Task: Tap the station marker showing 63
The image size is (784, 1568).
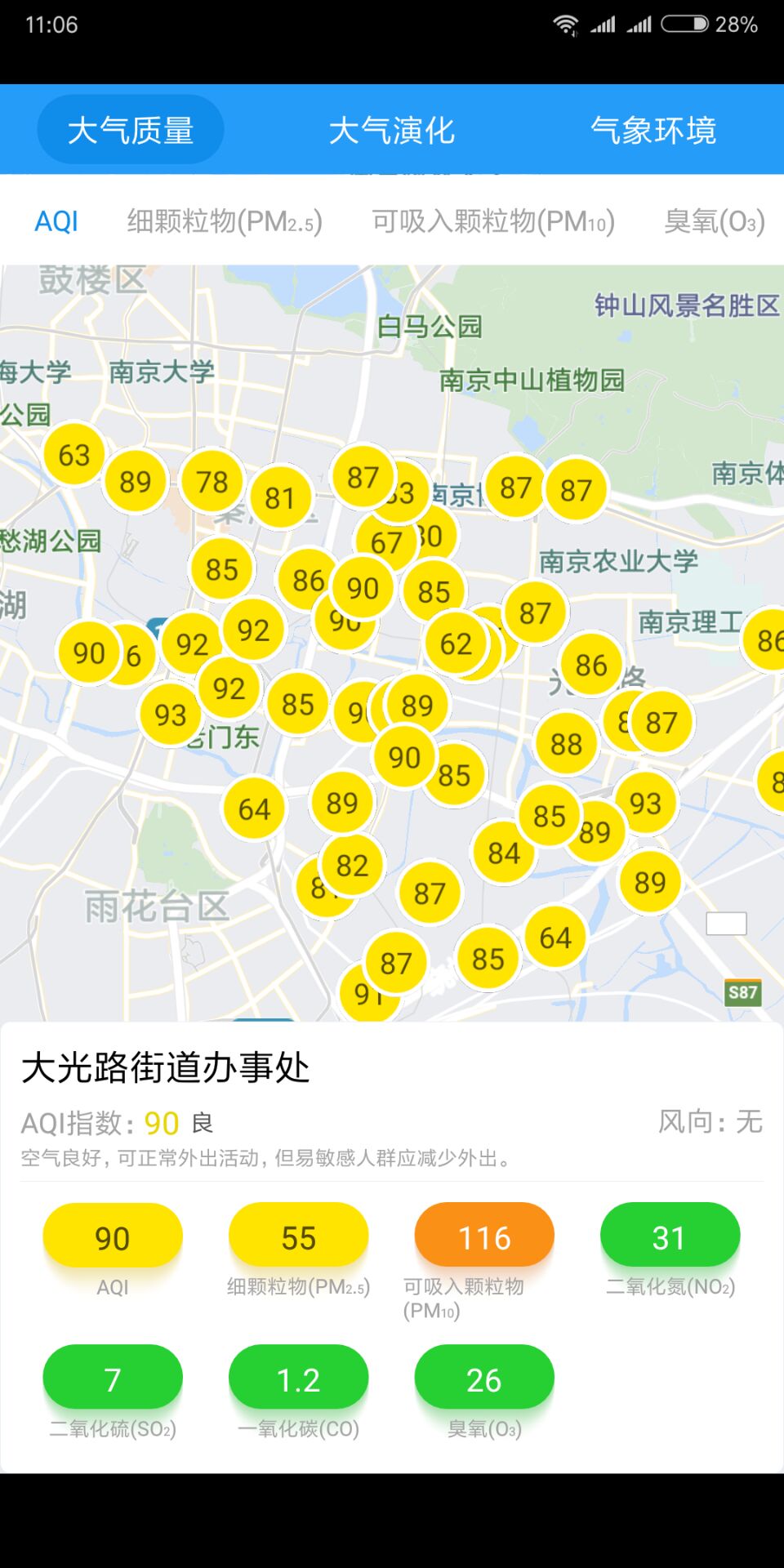Action: click(x=73, y=454)
